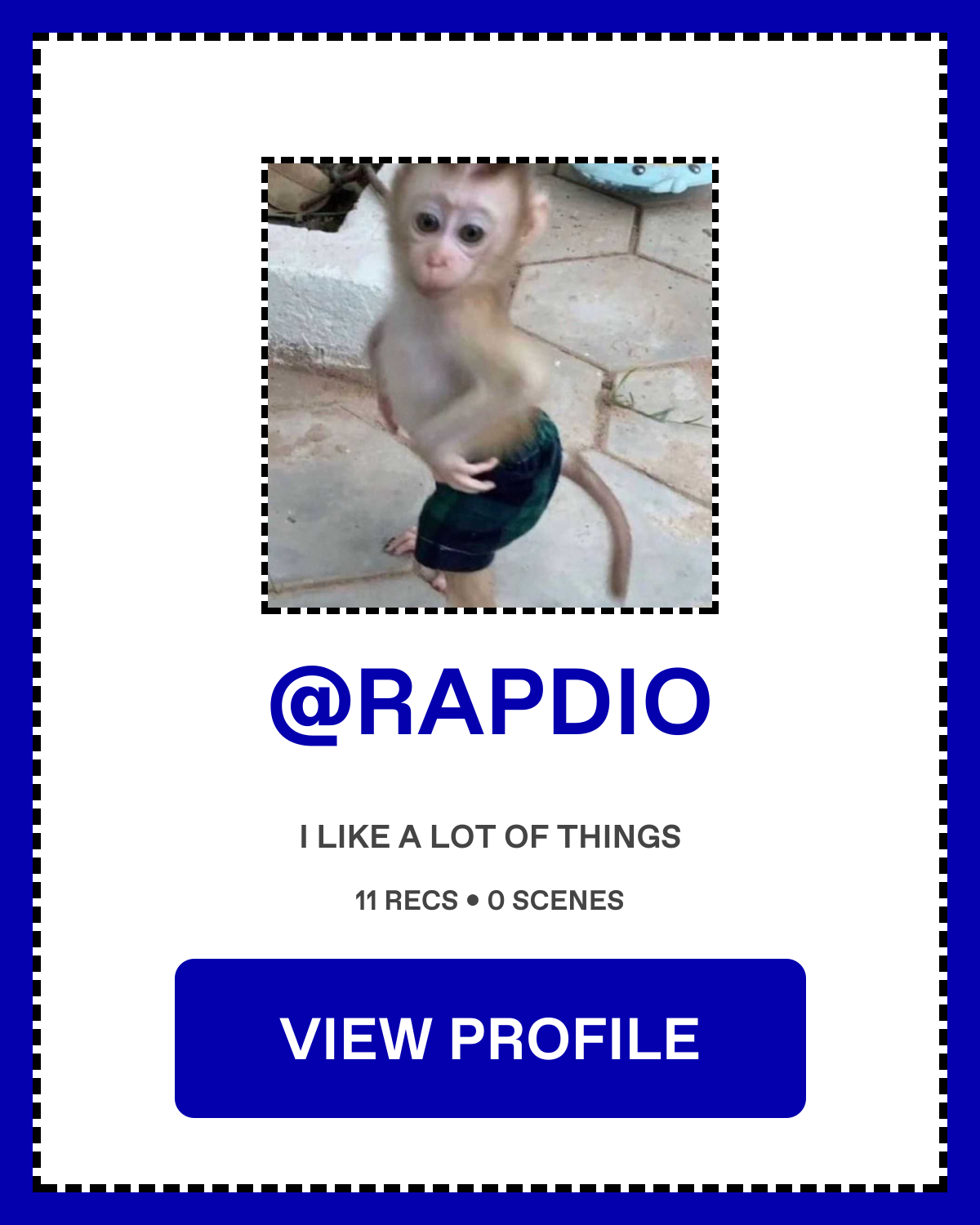
Task: Tap the View Profile button
Action: pos(490,1038)
